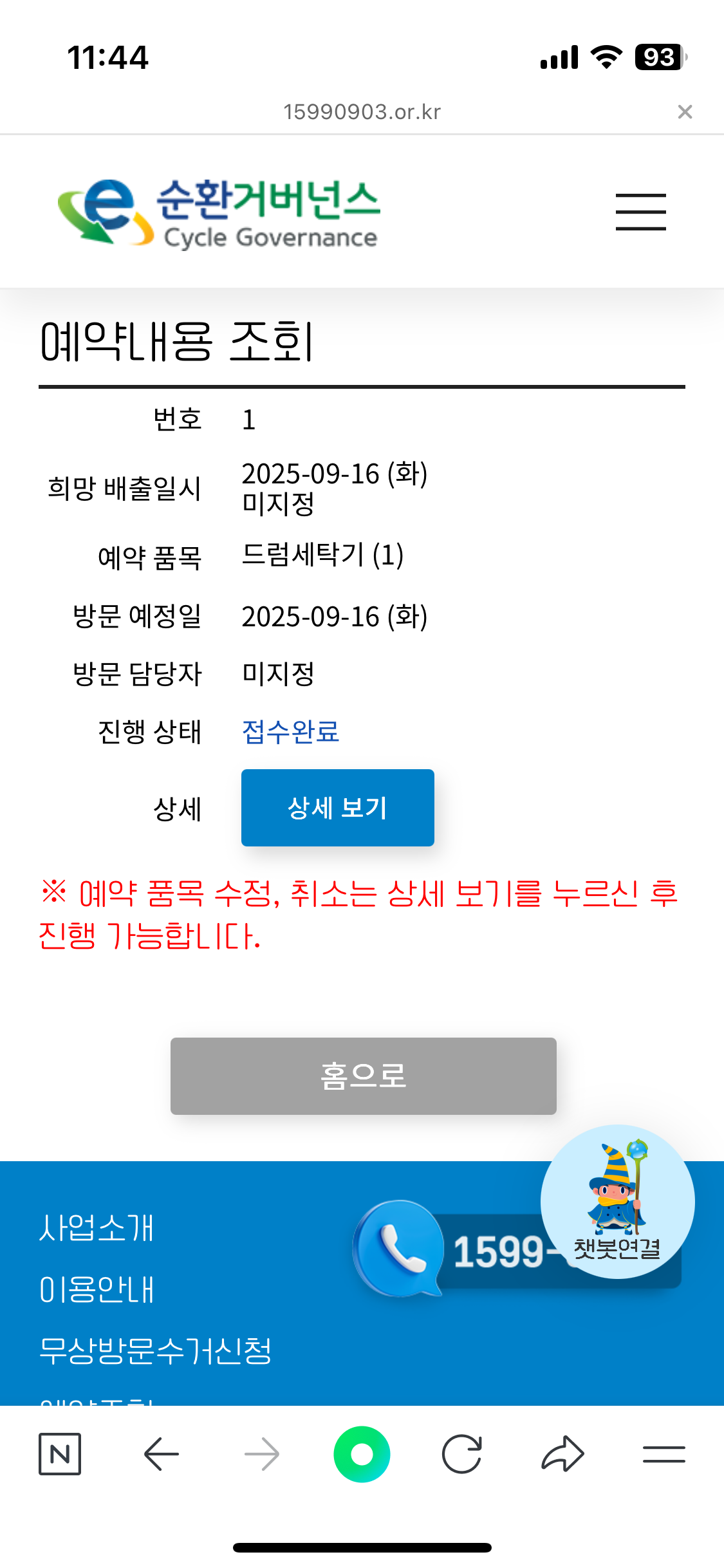The width and height of the screenshot is (724, 1568).
Task: Tap the 순환거버넌스 logo to go home
Action: click(x=219, y=214)
